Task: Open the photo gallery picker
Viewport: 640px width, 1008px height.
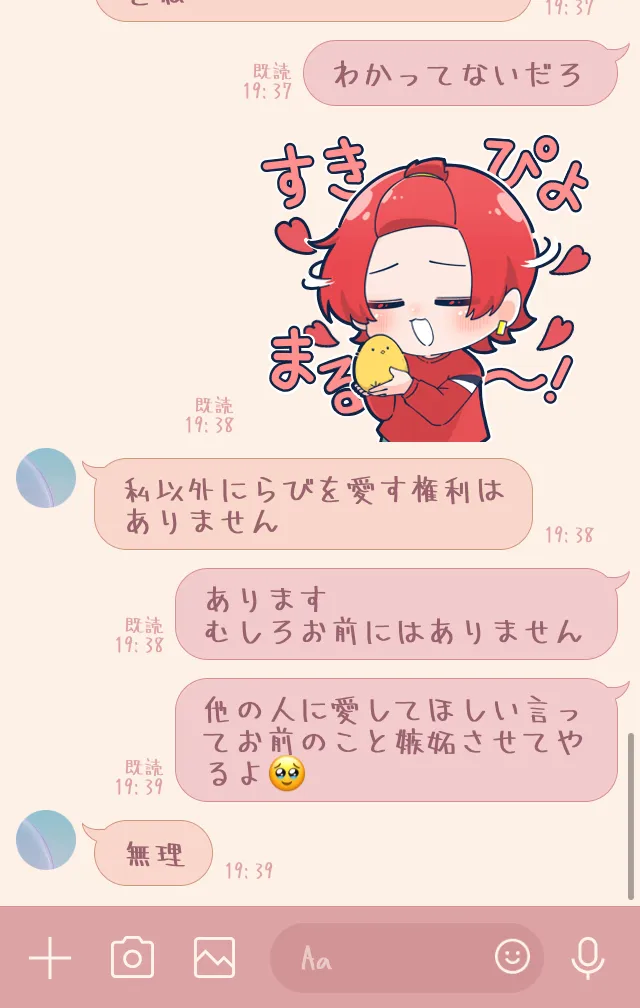Action: pyautogui.click(x=214, y=958)
